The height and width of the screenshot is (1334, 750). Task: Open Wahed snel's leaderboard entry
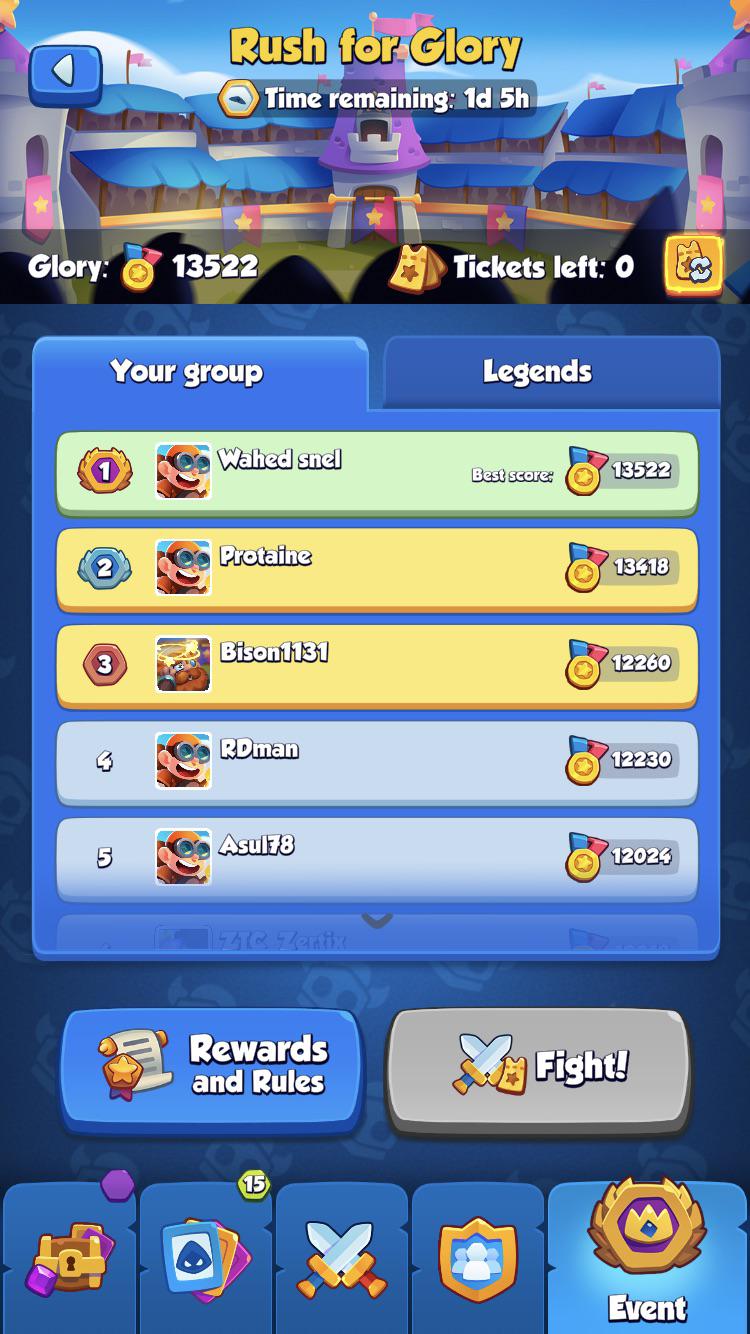[x=376, y=471]
